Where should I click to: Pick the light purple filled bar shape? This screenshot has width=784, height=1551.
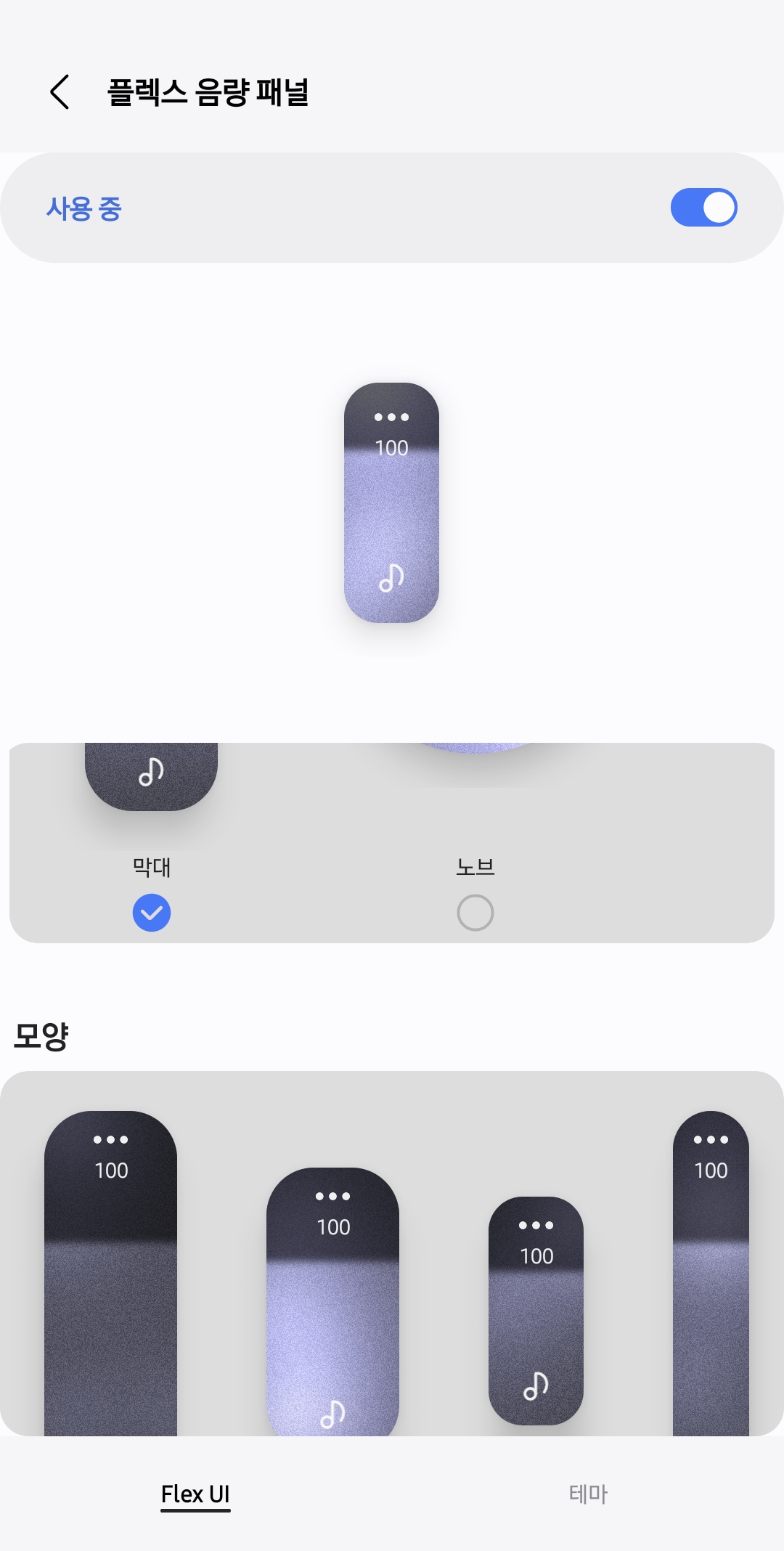[332, 1300]
